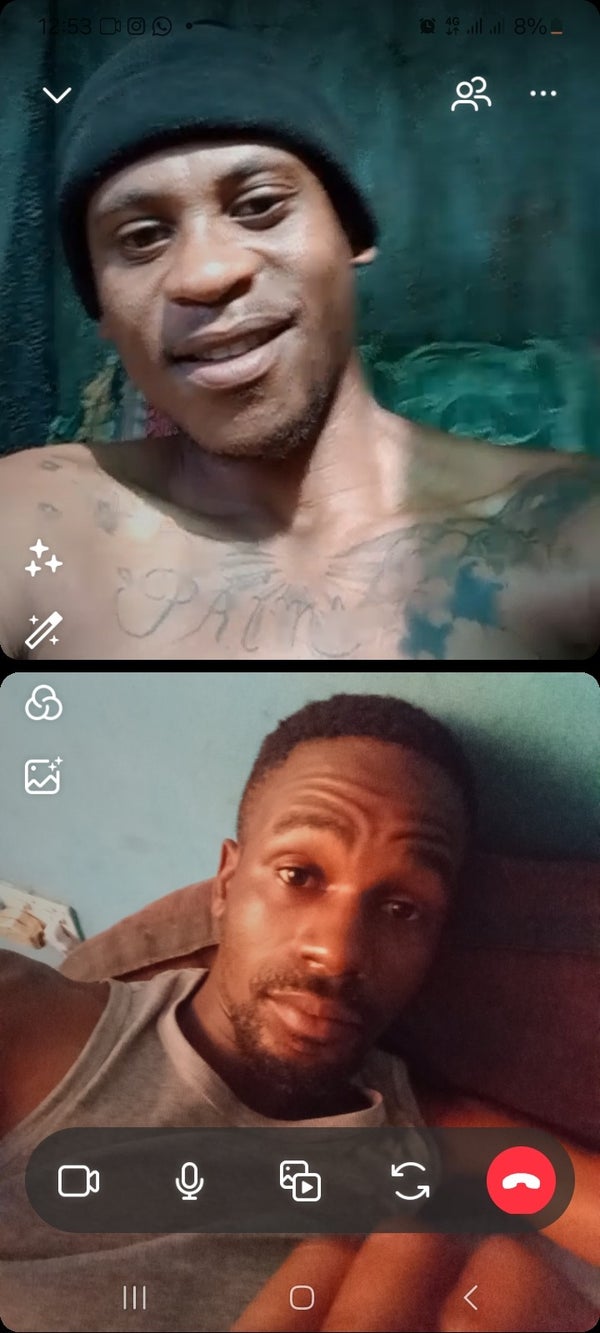Share media with the gallery-play icon
This screenshot has width=600, height=1333.
(300, 1181)
